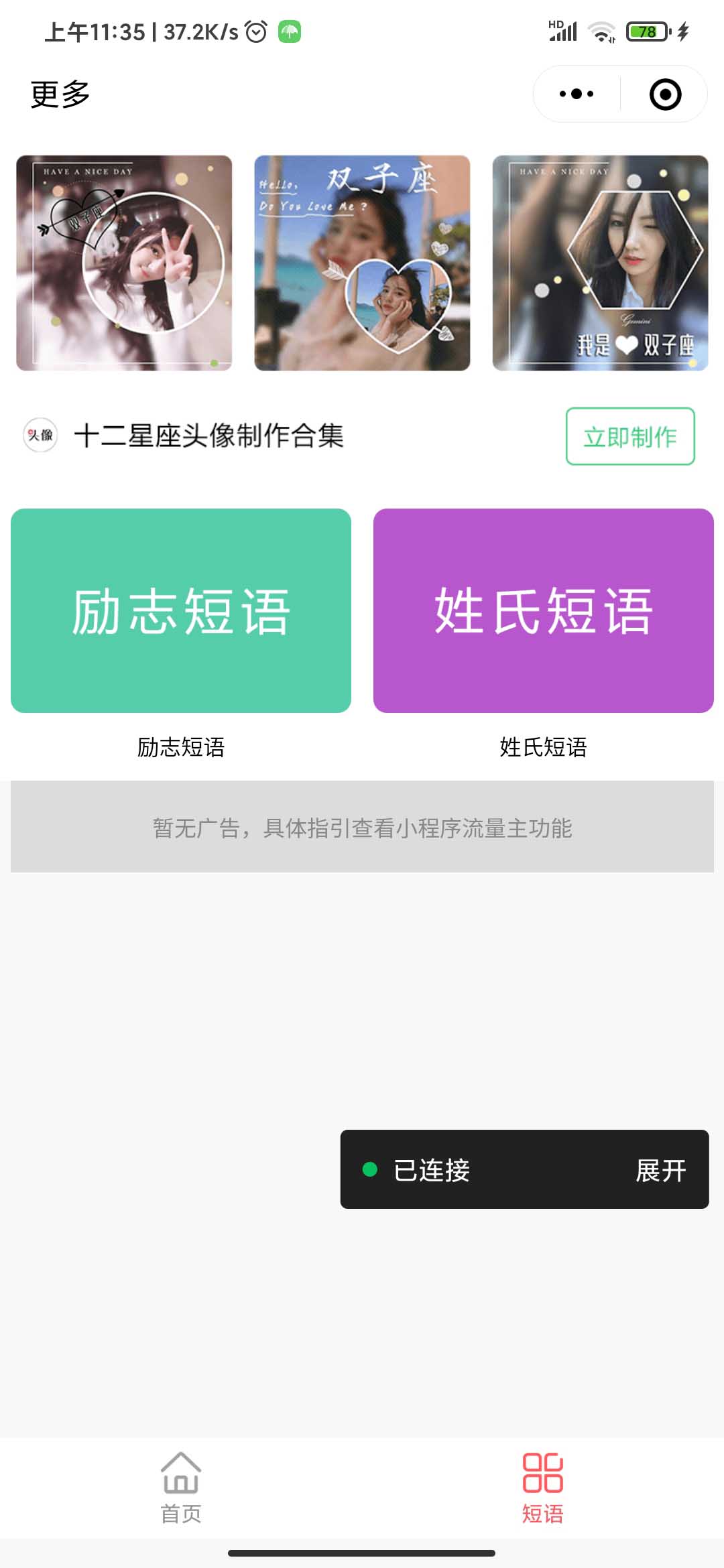
Task: Expand the 已连接 floating panel with 展开
Action: (660, 1170)
